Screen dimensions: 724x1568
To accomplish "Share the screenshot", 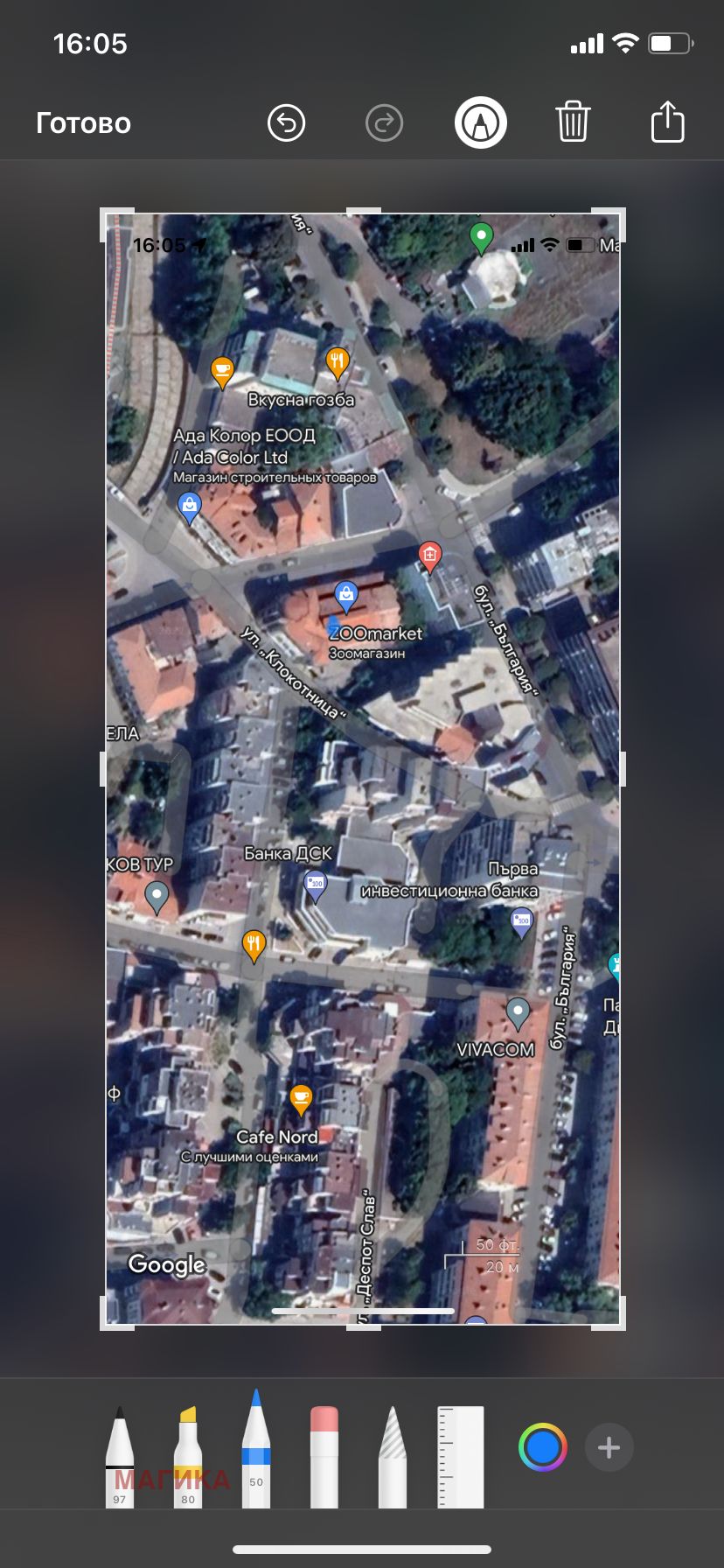I will tap(667, 122).
